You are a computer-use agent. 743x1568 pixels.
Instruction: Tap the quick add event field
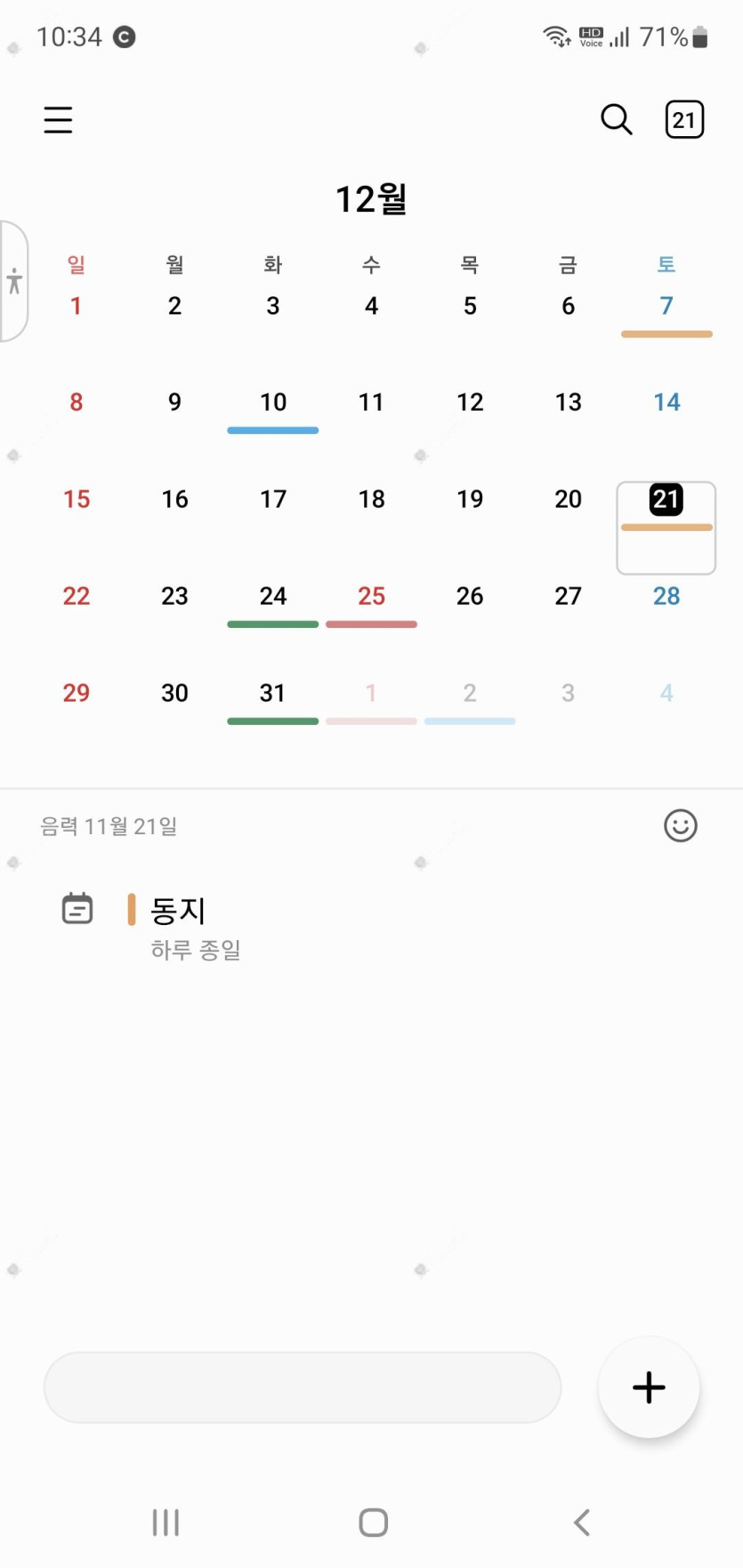pyautogui.click(x=303, y=1387)
